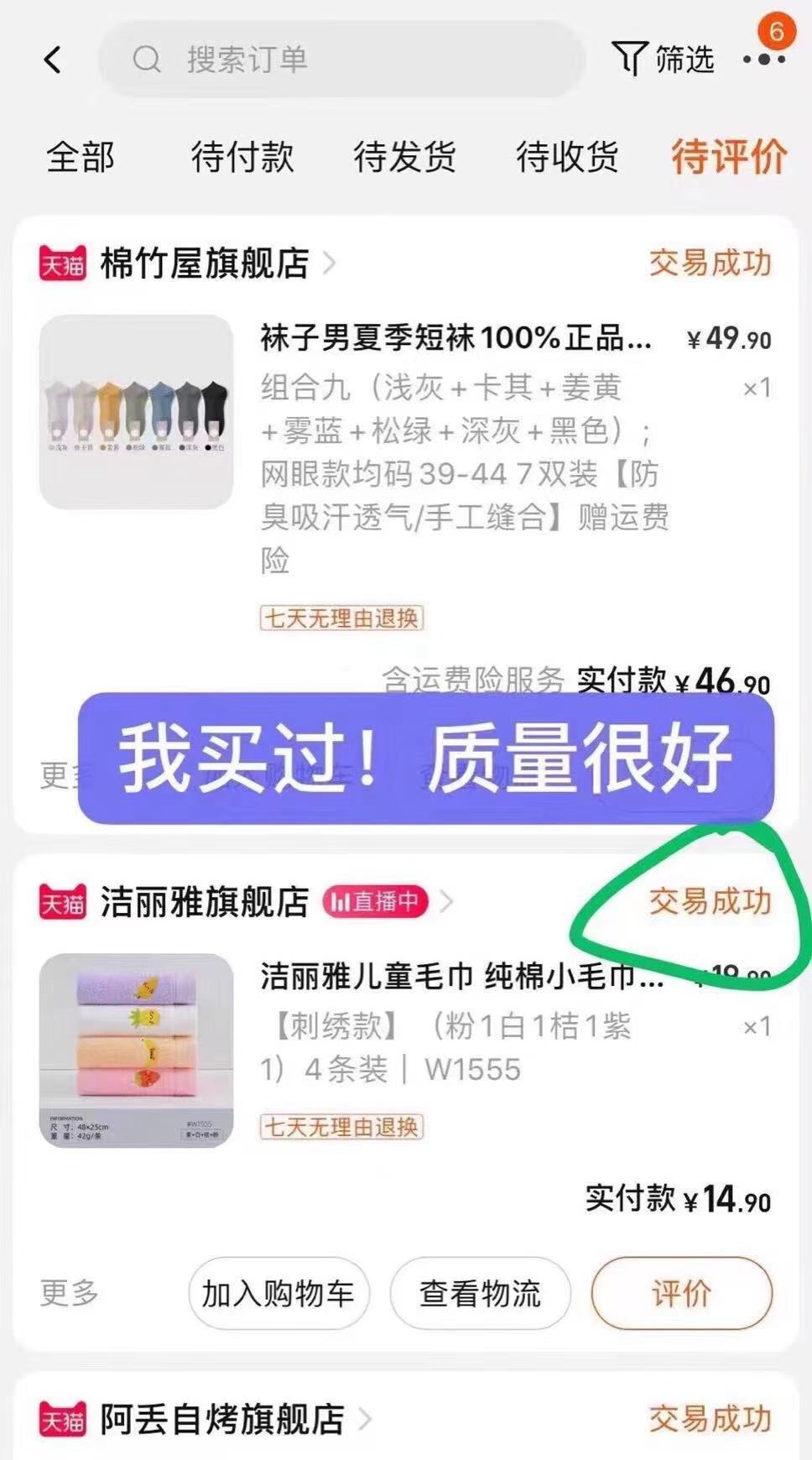
Task: Tap 加入购物车 for the towel order
Action: [278, 1293]
